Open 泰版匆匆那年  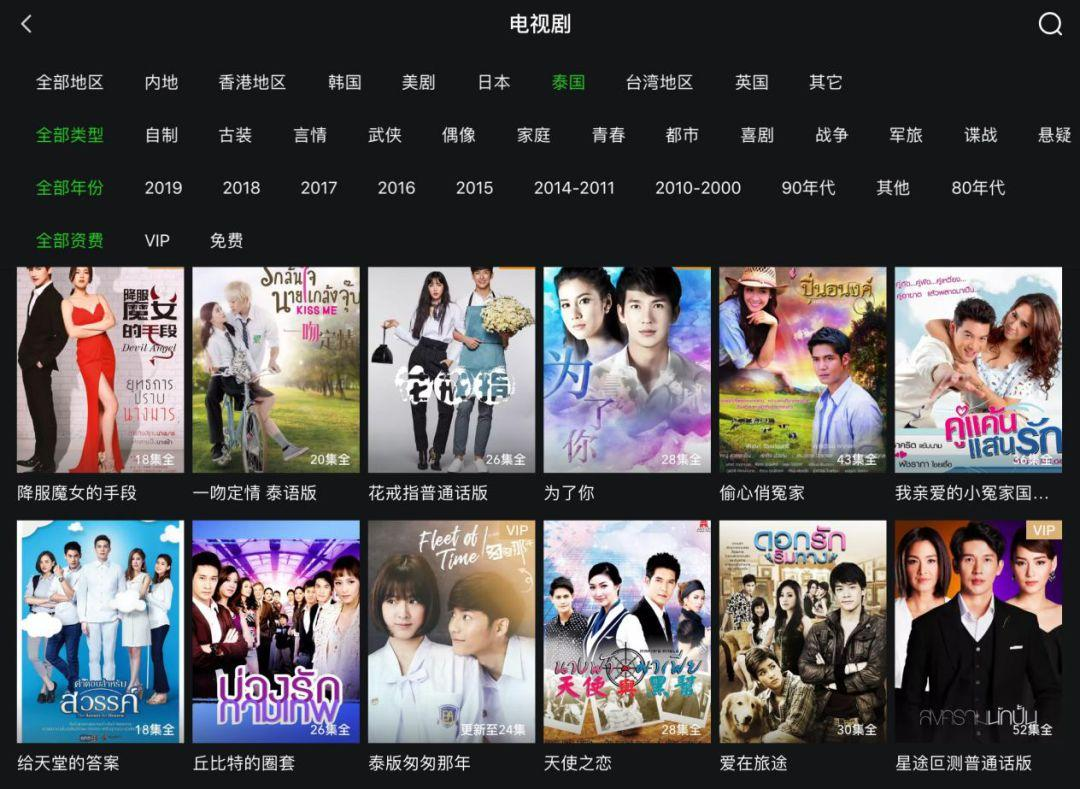[x=451, y=631]
